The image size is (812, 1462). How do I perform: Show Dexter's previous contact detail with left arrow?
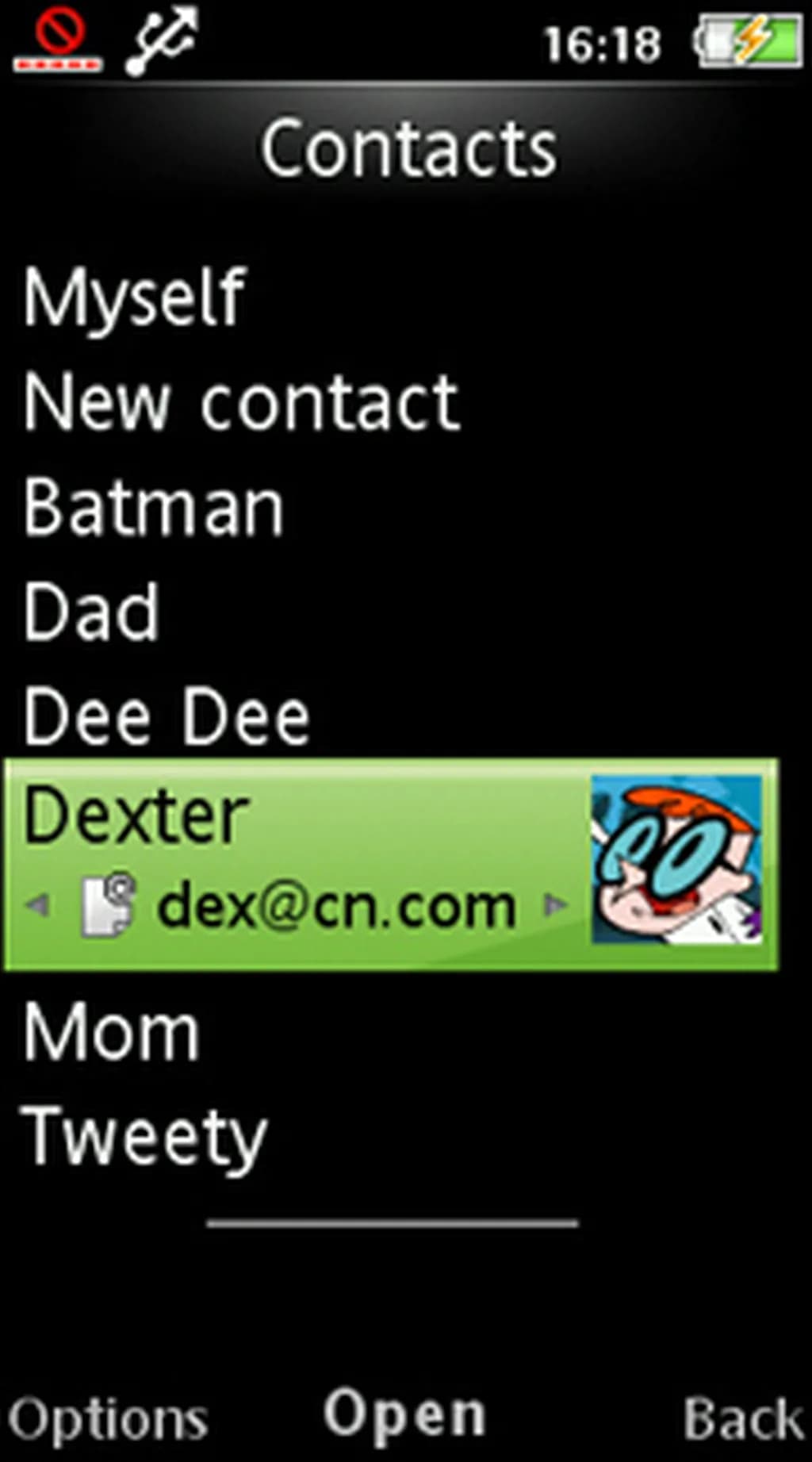[x=37, y=905]
